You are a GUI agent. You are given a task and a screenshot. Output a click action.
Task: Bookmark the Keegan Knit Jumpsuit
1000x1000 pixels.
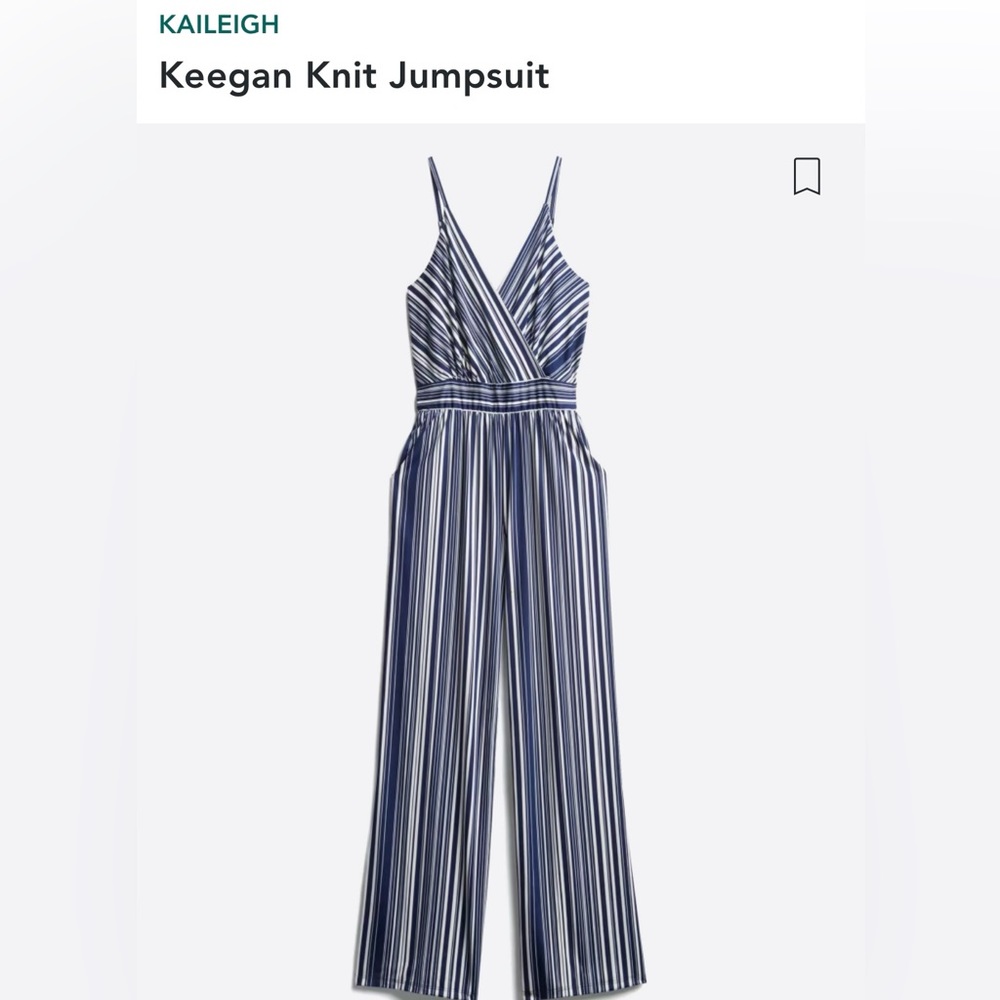(x=807, y=177)
